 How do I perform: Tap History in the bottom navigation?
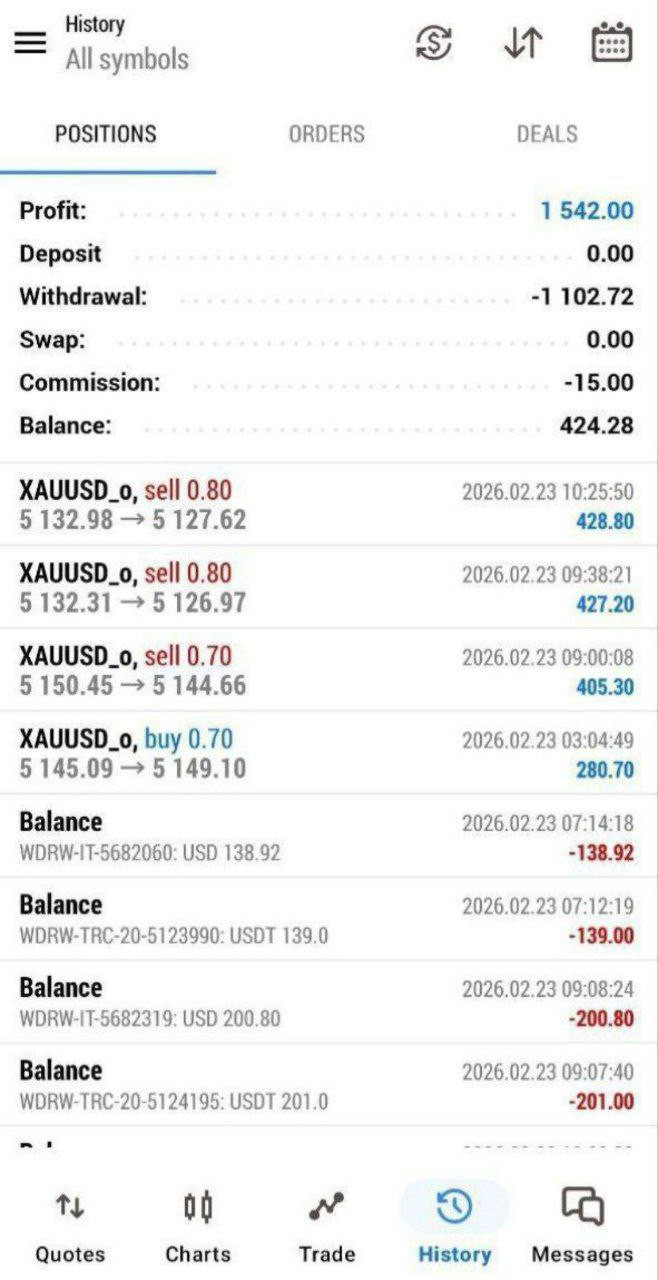point(454,1226)
